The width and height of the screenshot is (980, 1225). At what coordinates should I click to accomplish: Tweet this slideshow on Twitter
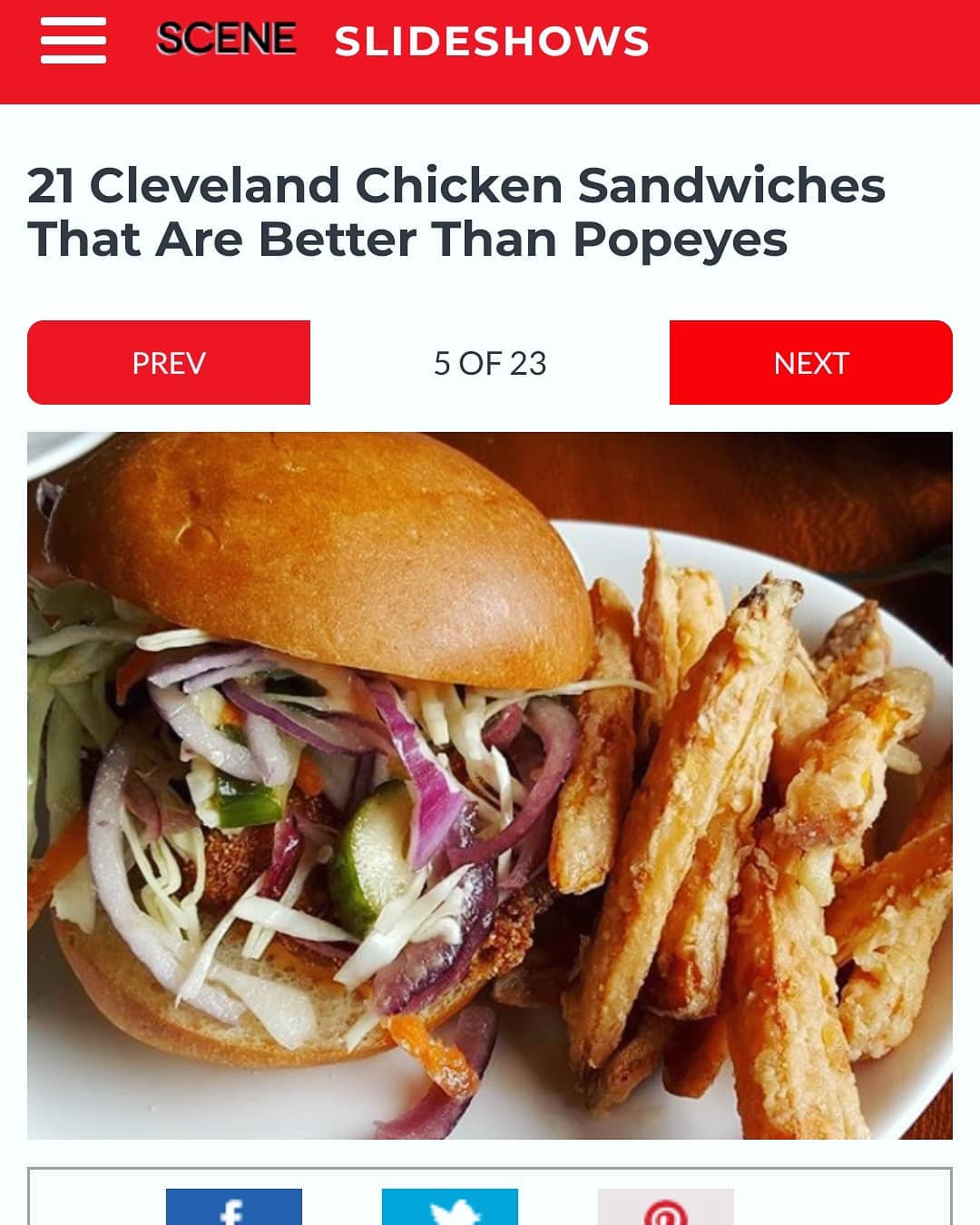(x=449, y=1208)
